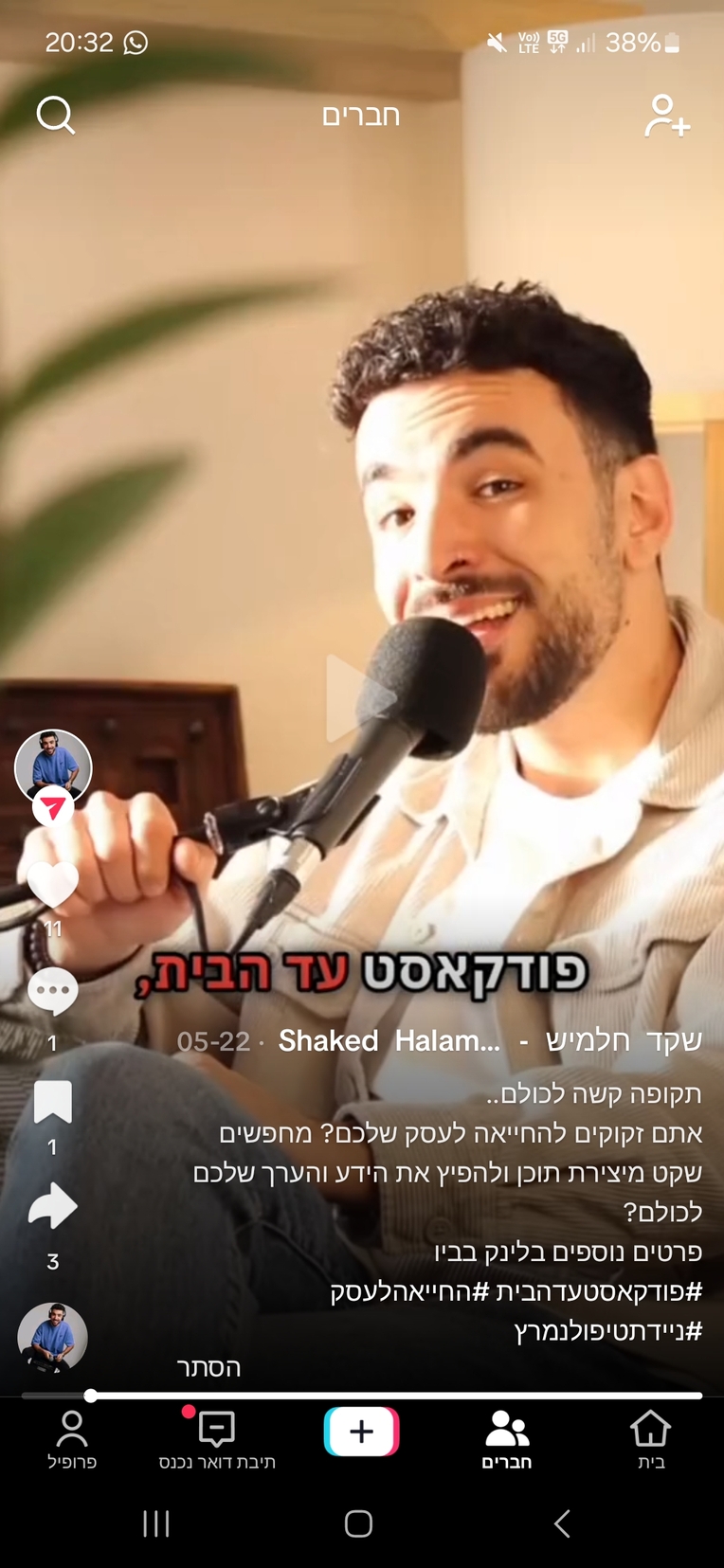Like this video with the heart
This screenshot has height=1568, width=724.
click(x=53, y=885)
